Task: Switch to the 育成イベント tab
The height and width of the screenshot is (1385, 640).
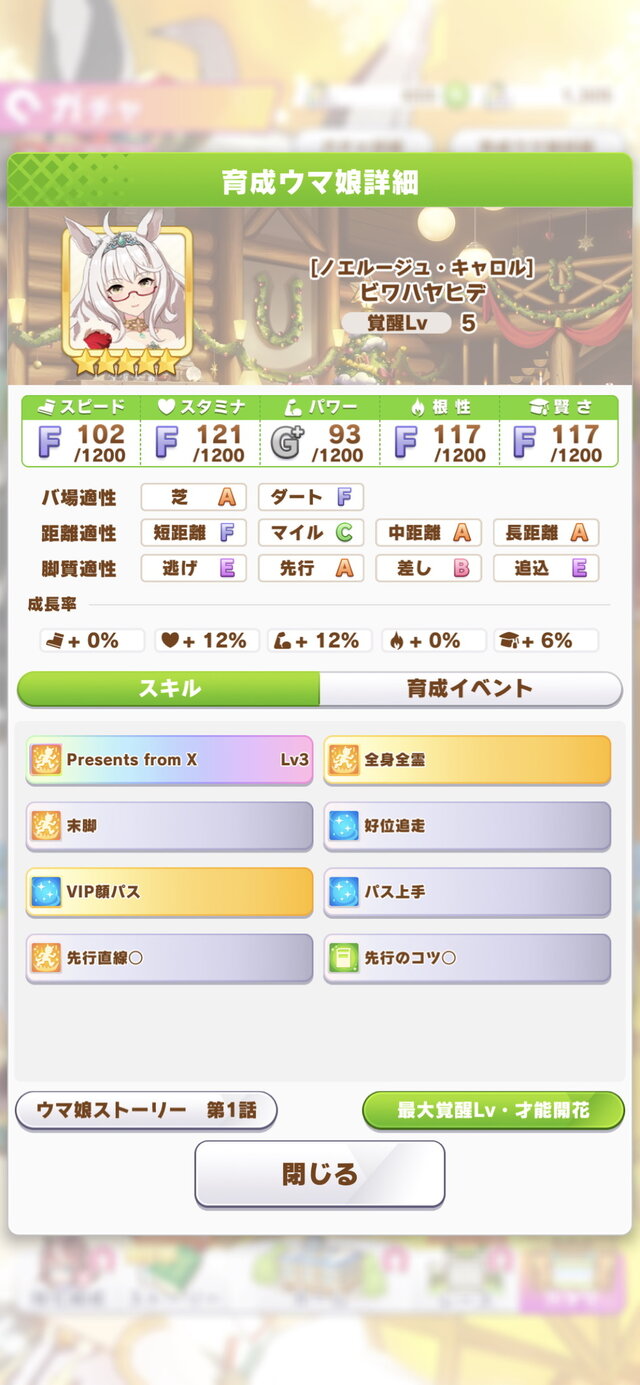Action: [470, 689]
